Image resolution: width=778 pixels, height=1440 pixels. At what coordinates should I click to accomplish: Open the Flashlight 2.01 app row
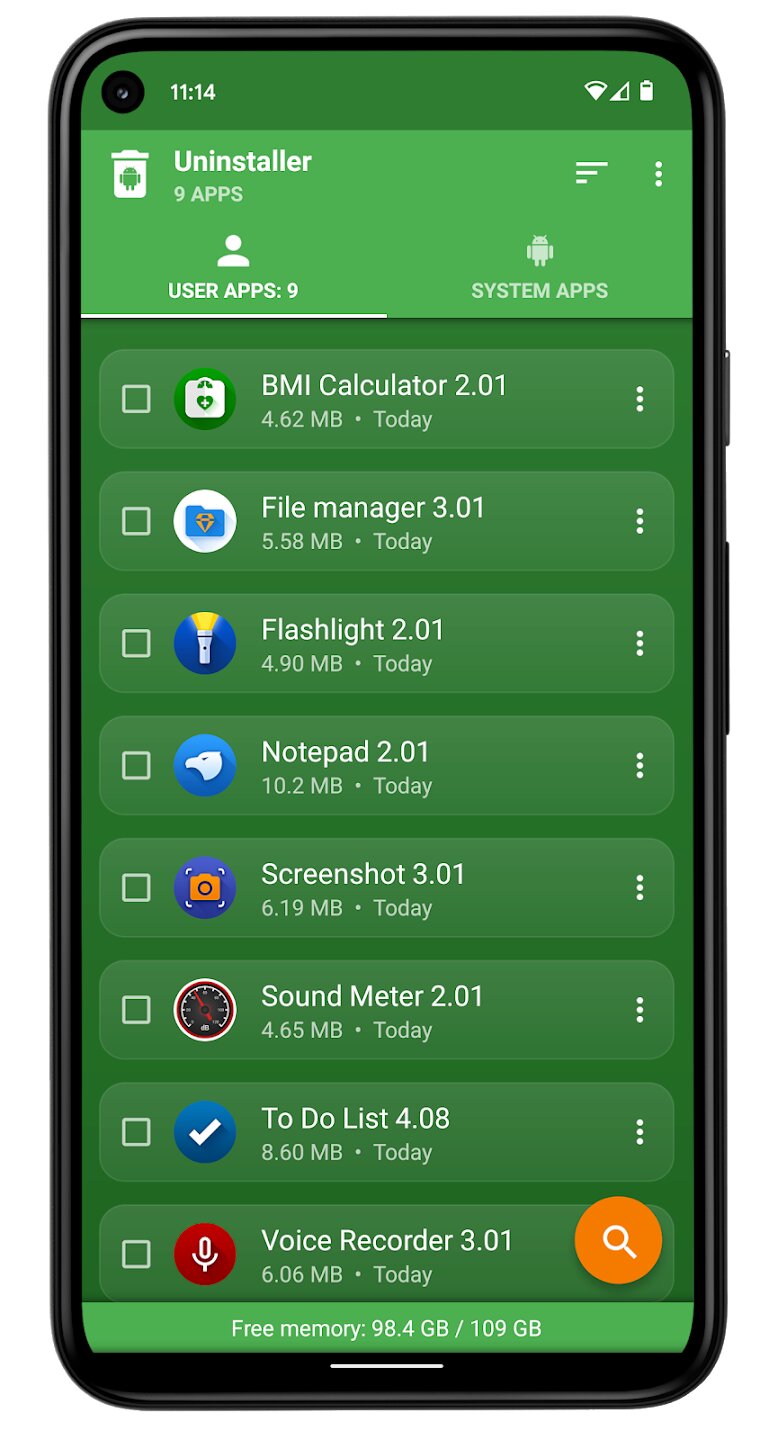(x=400, y=643)
